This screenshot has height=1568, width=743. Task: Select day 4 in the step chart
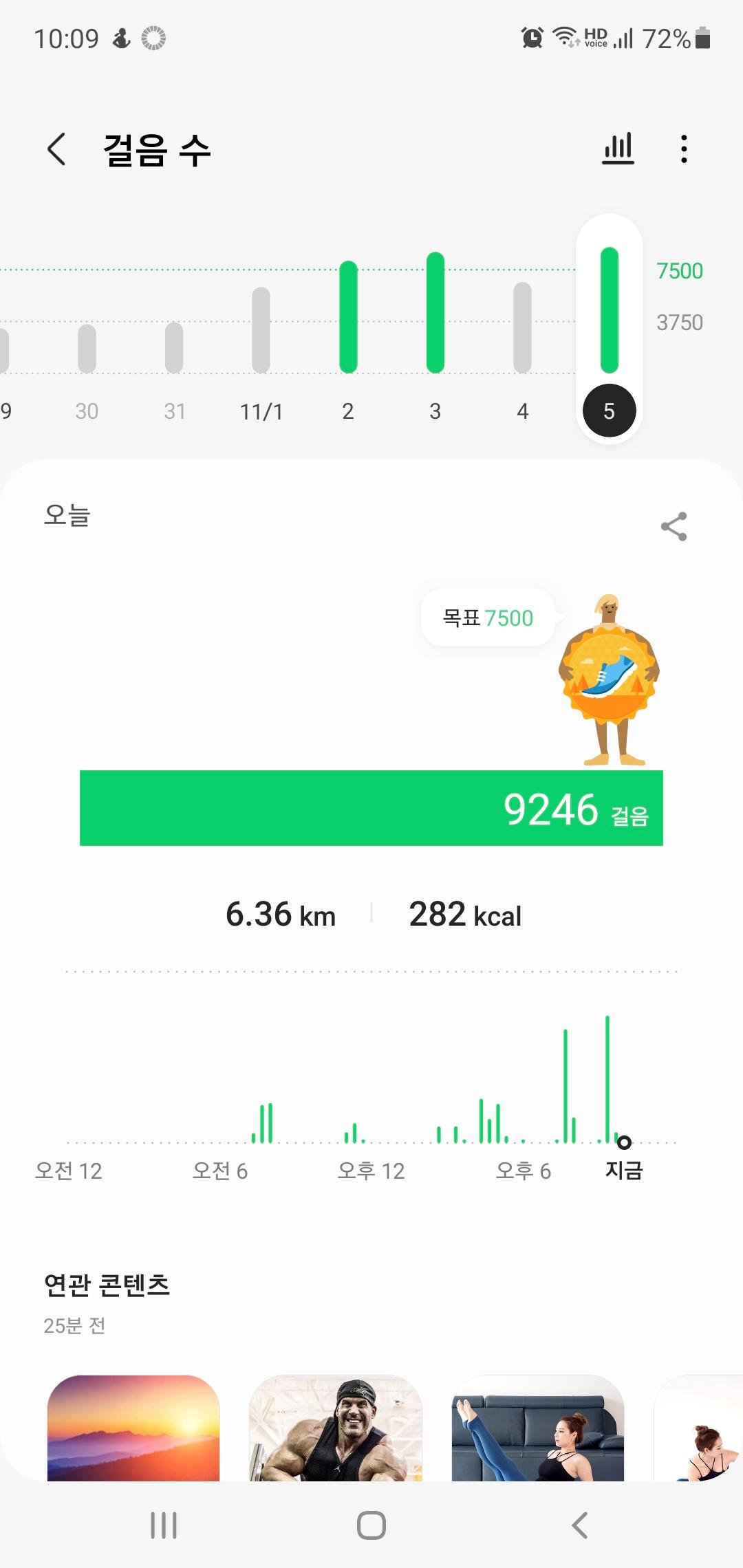coord(522,329)
